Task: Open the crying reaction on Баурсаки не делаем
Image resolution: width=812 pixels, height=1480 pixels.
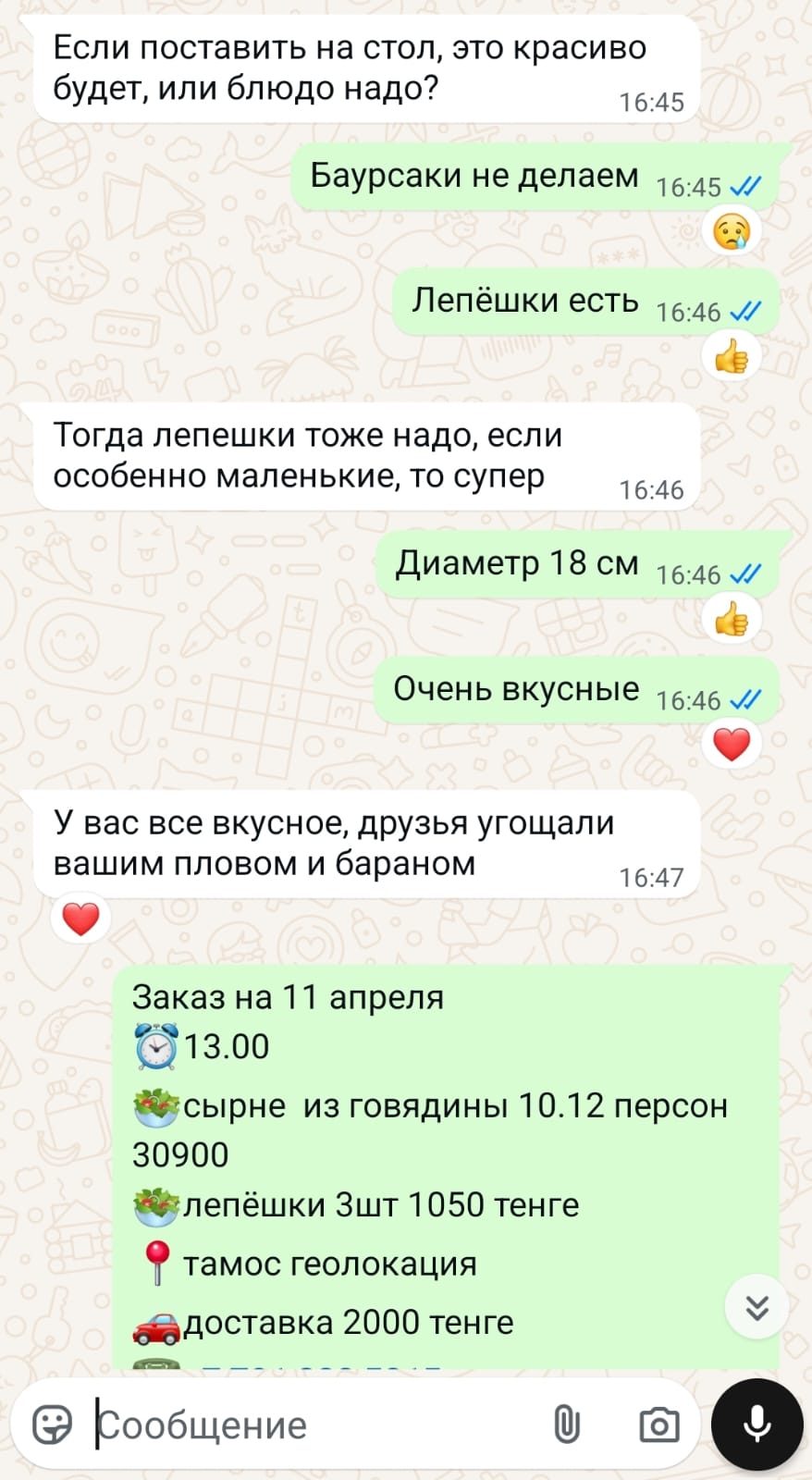Action: 731,231
